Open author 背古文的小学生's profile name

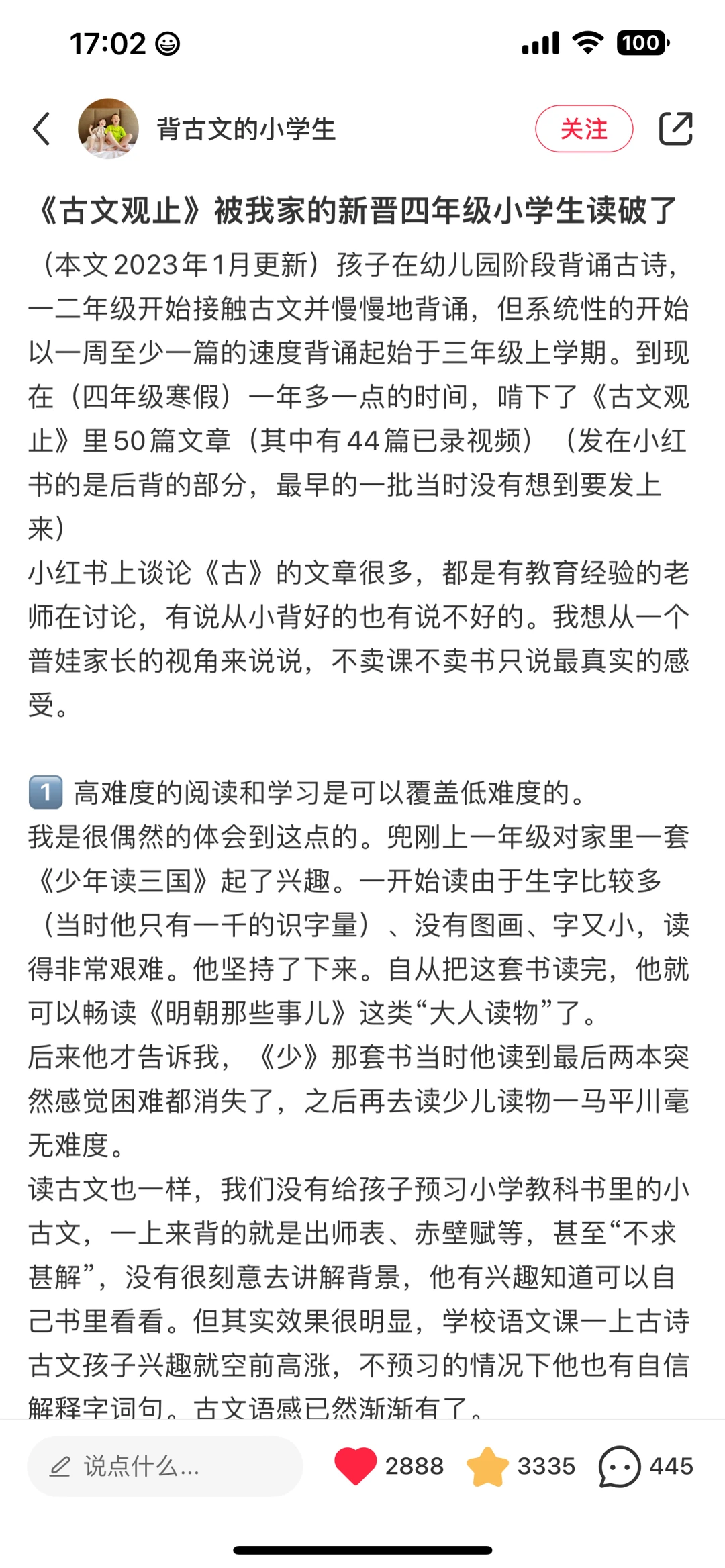246,129
